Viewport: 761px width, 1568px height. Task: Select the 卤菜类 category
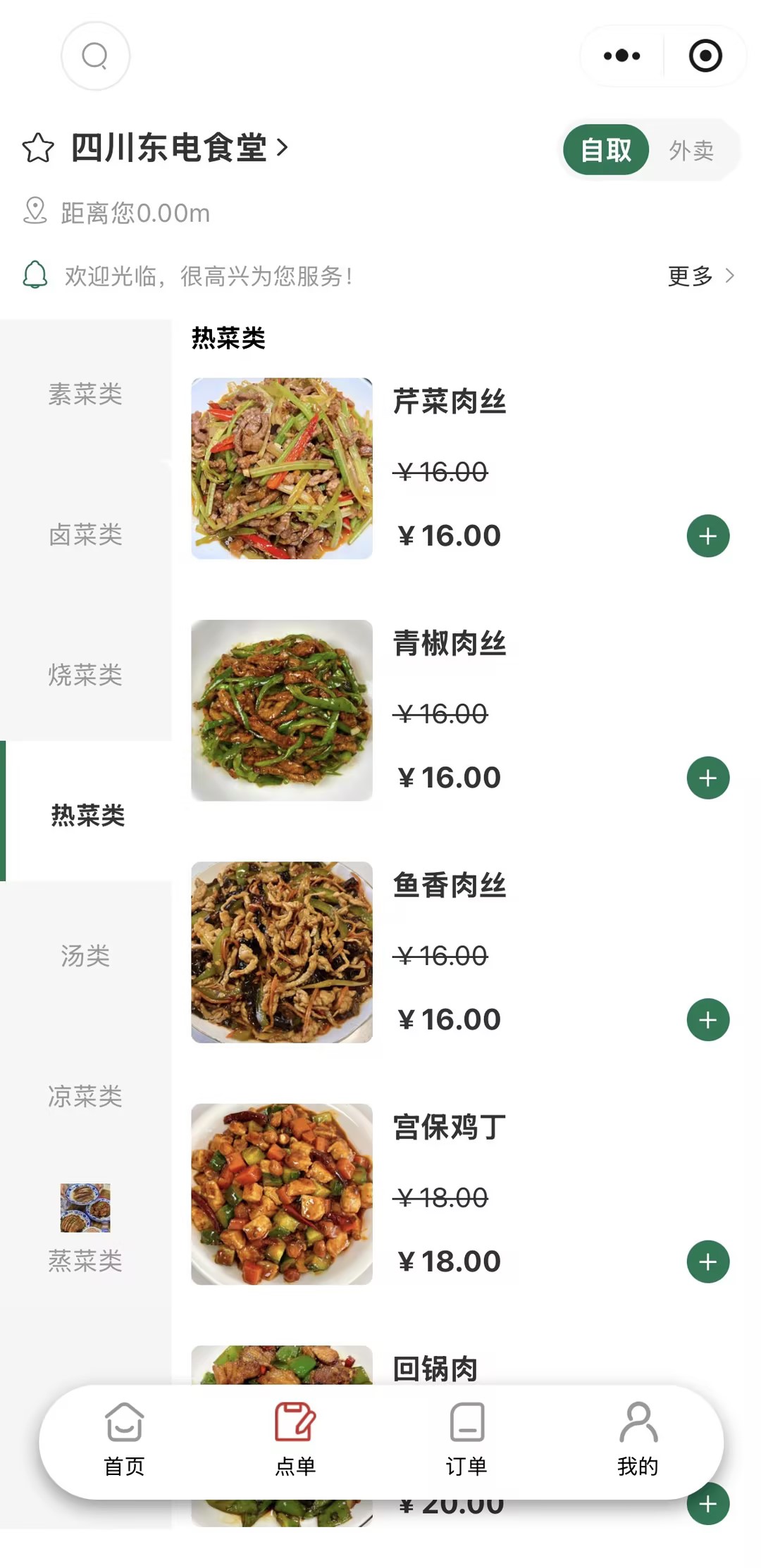[x=85, y=535]
